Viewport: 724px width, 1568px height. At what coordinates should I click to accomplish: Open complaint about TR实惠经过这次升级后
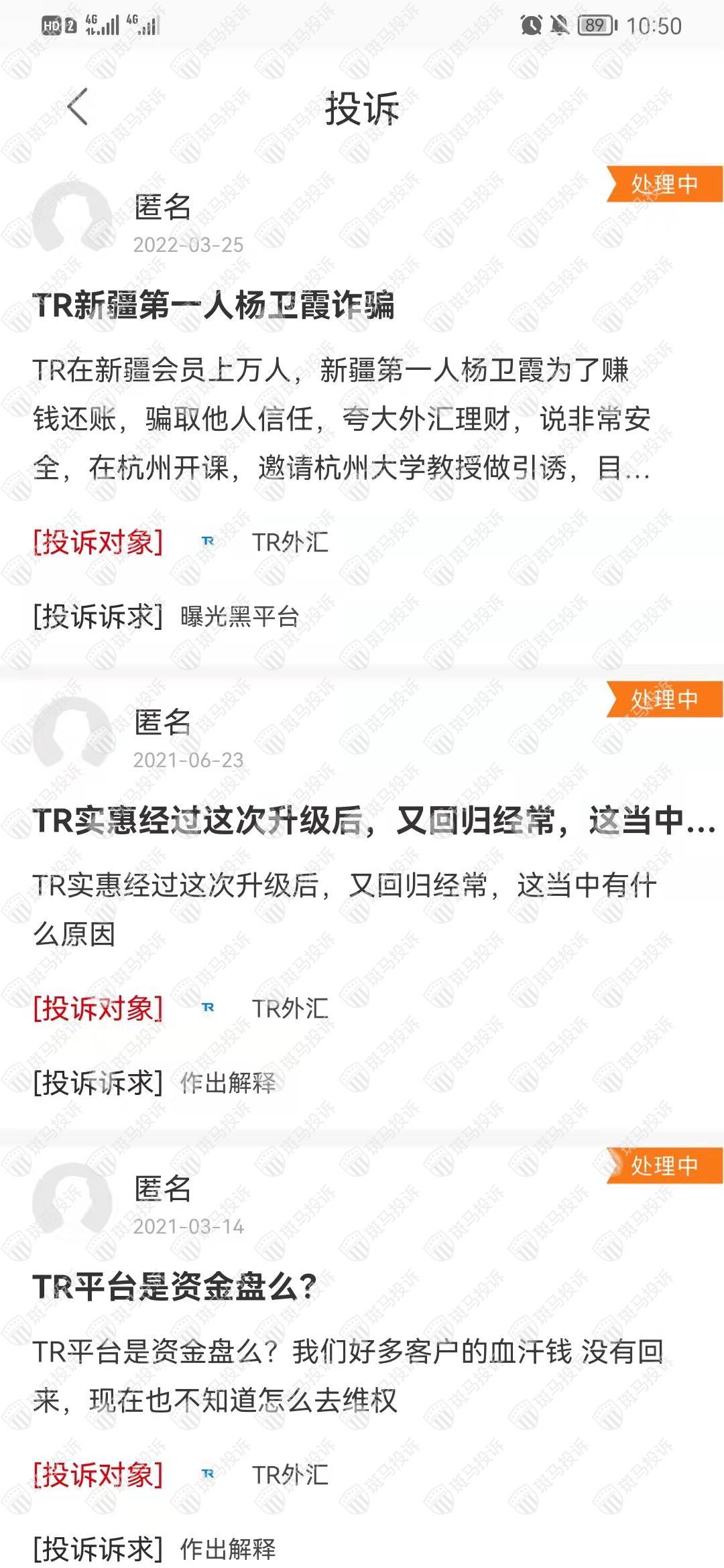374,821
